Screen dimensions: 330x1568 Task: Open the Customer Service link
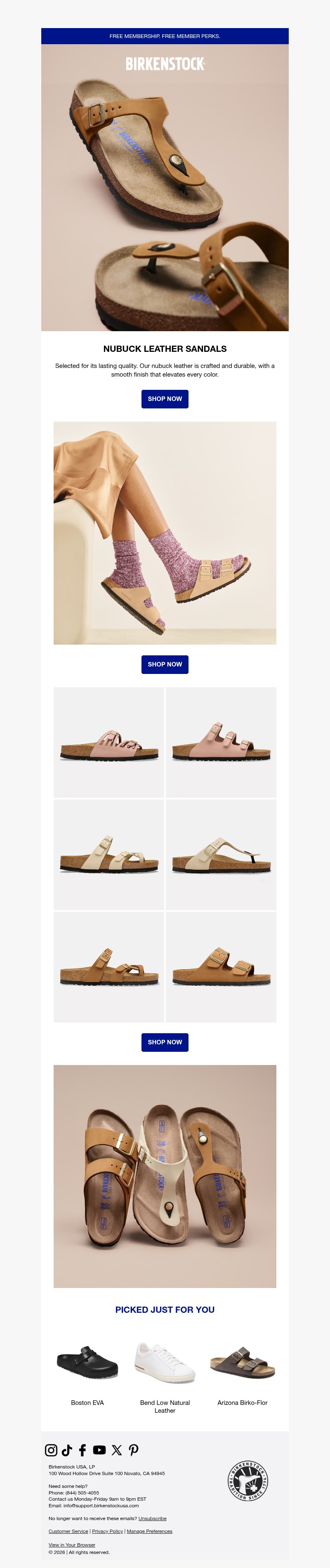(68, 1531)
